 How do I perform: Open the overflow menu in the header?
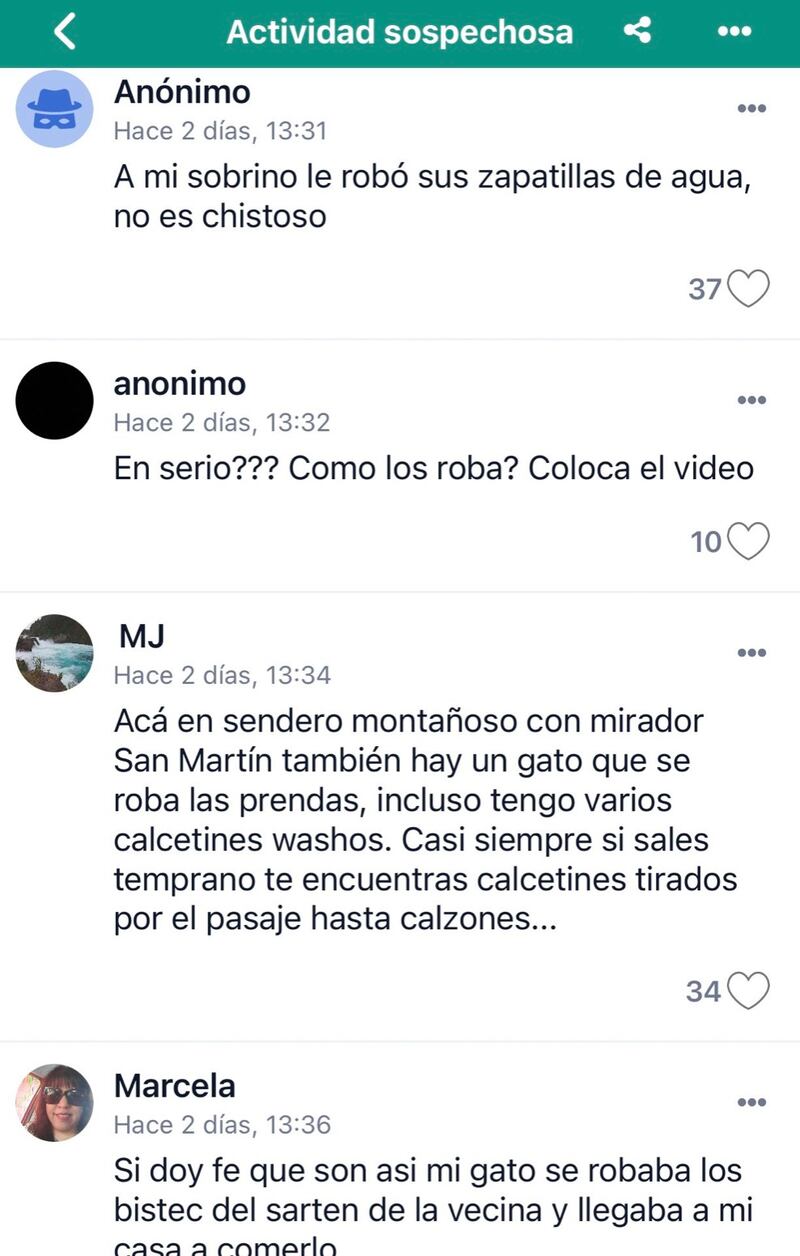pyautogui.click(x=734, y=32)
